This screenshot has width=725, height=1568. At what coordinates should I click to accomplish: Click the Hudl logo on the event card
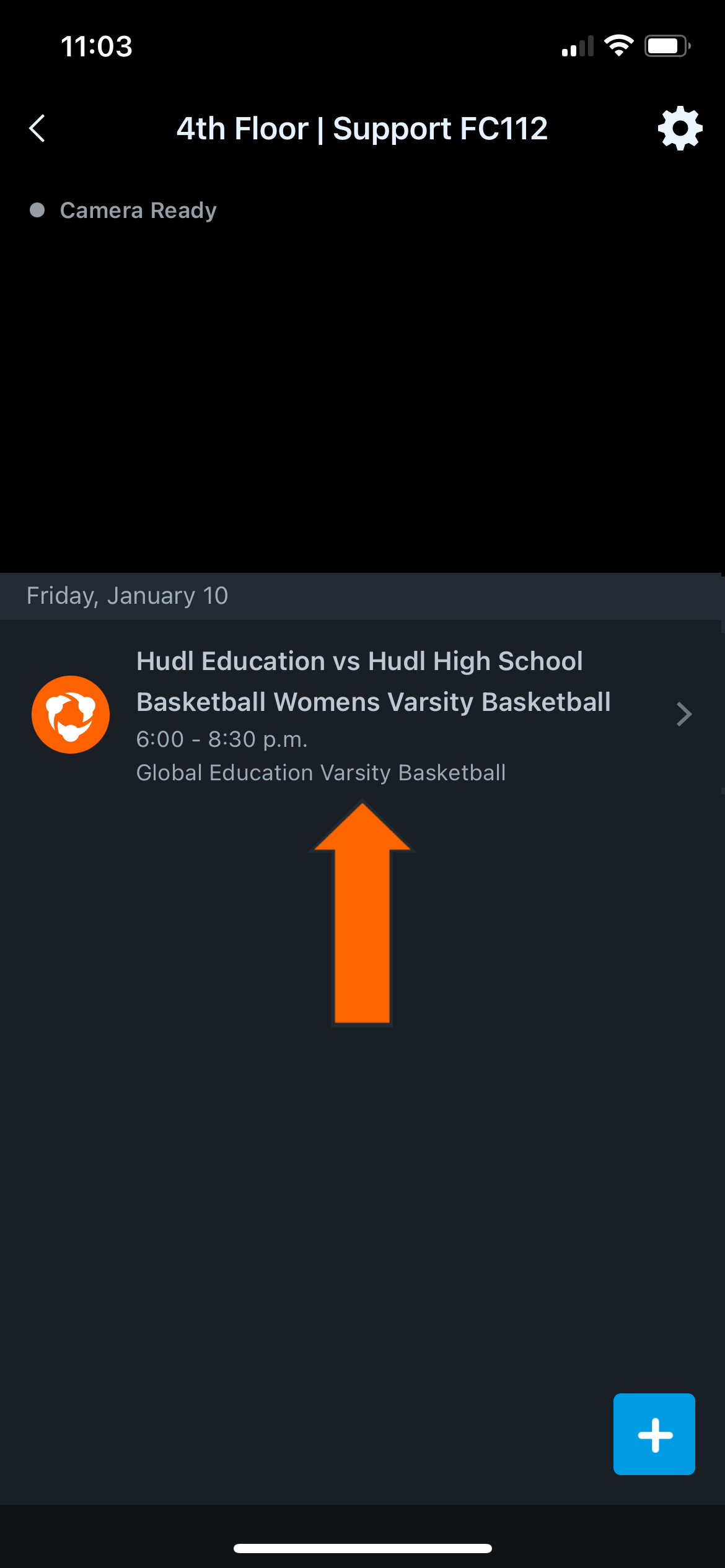point(71,713)
